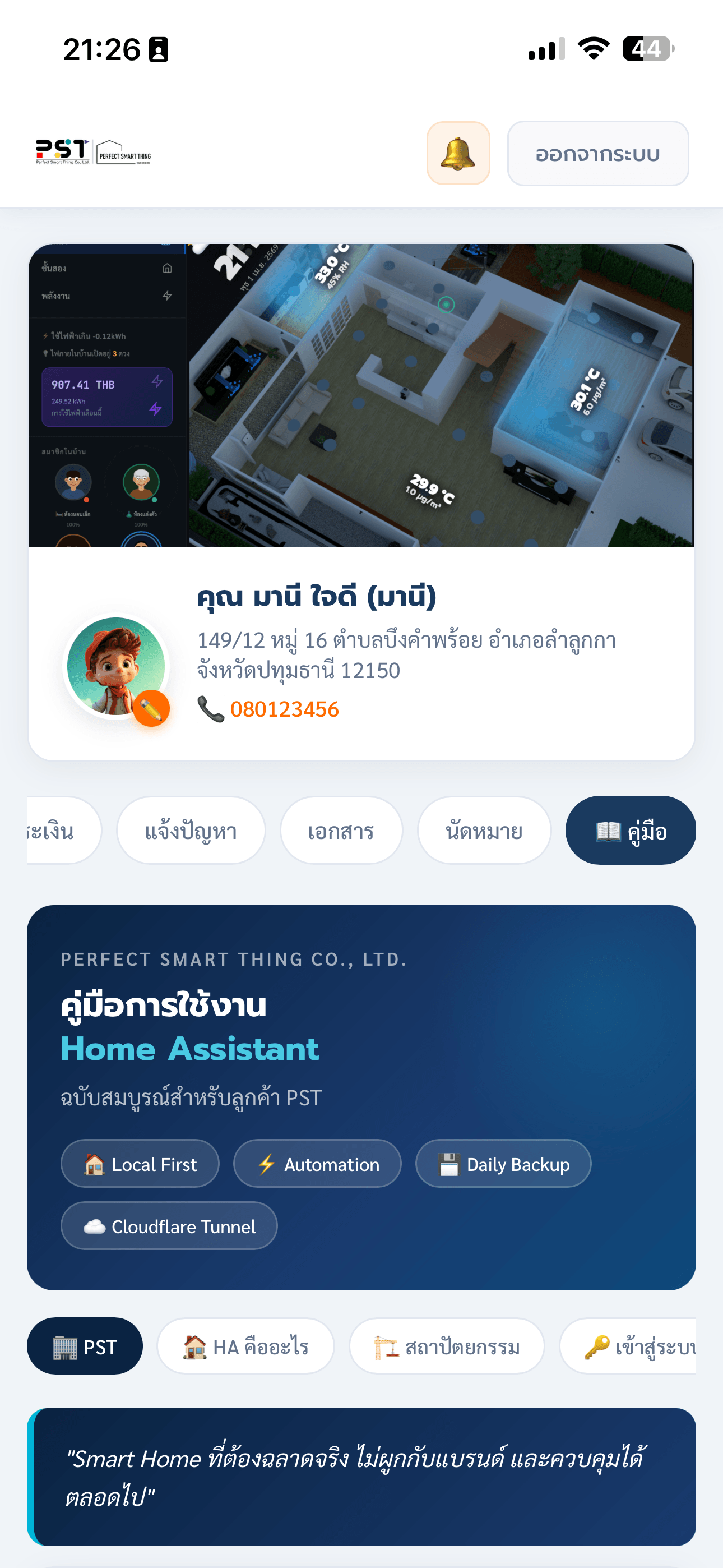The image size is (723, 1568).
Task: Click the notification bell icon
Action: coord(458,153)
